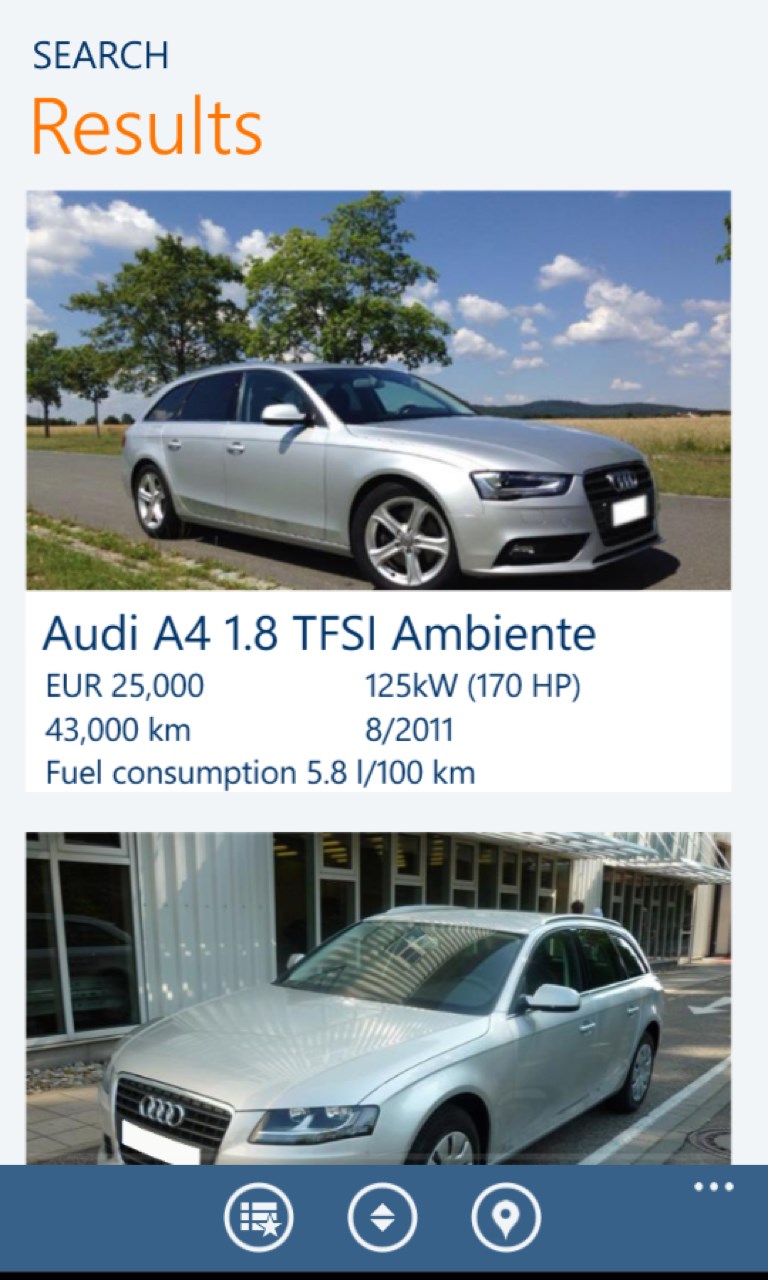Viewport: 768px width, 1280px height.
Task: Expand sorting options for results
Action: [x=384, y=1217]
